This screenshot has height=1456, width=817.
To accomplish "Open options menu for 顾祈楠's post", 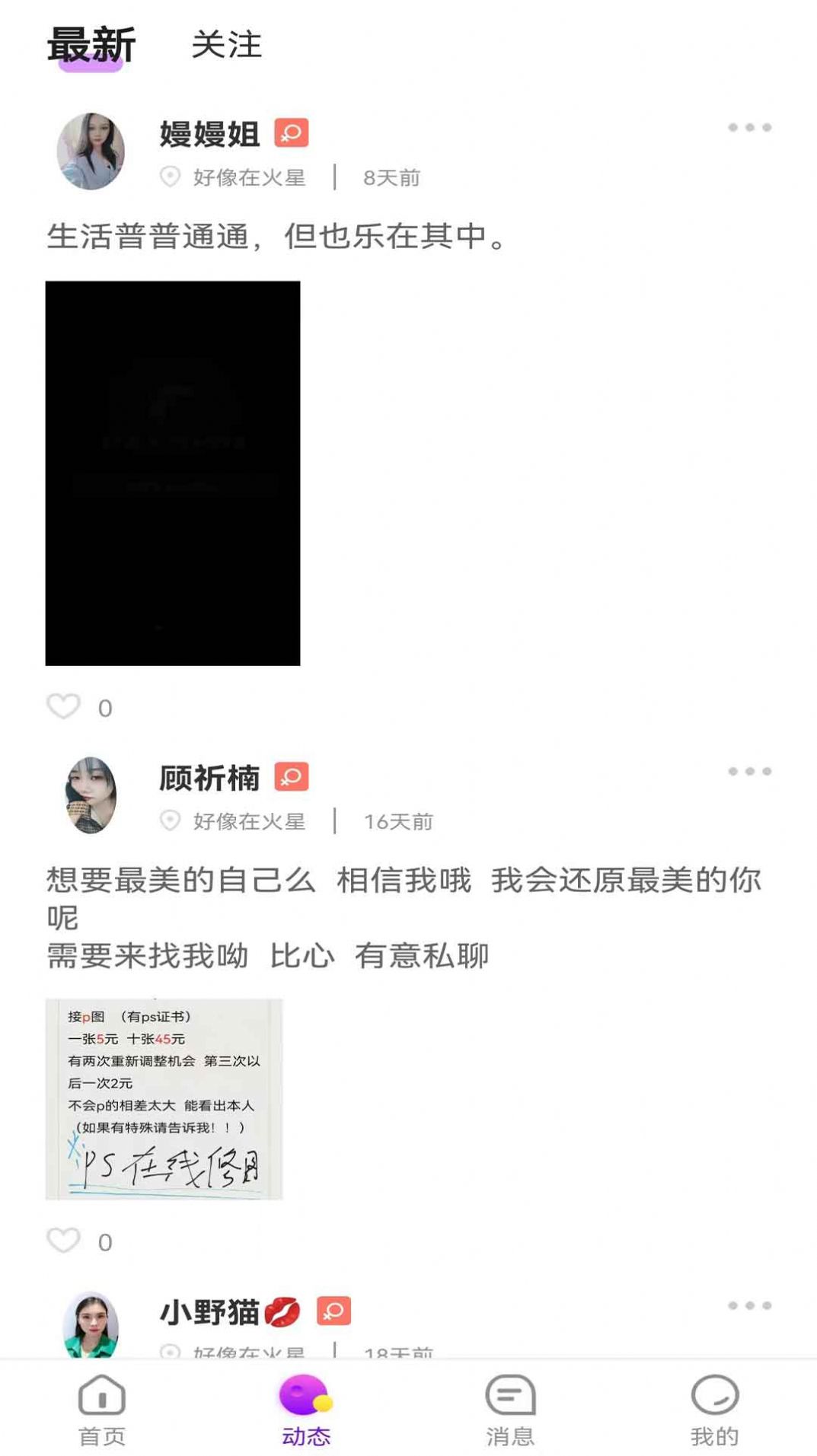I will (x=749, y=770).
